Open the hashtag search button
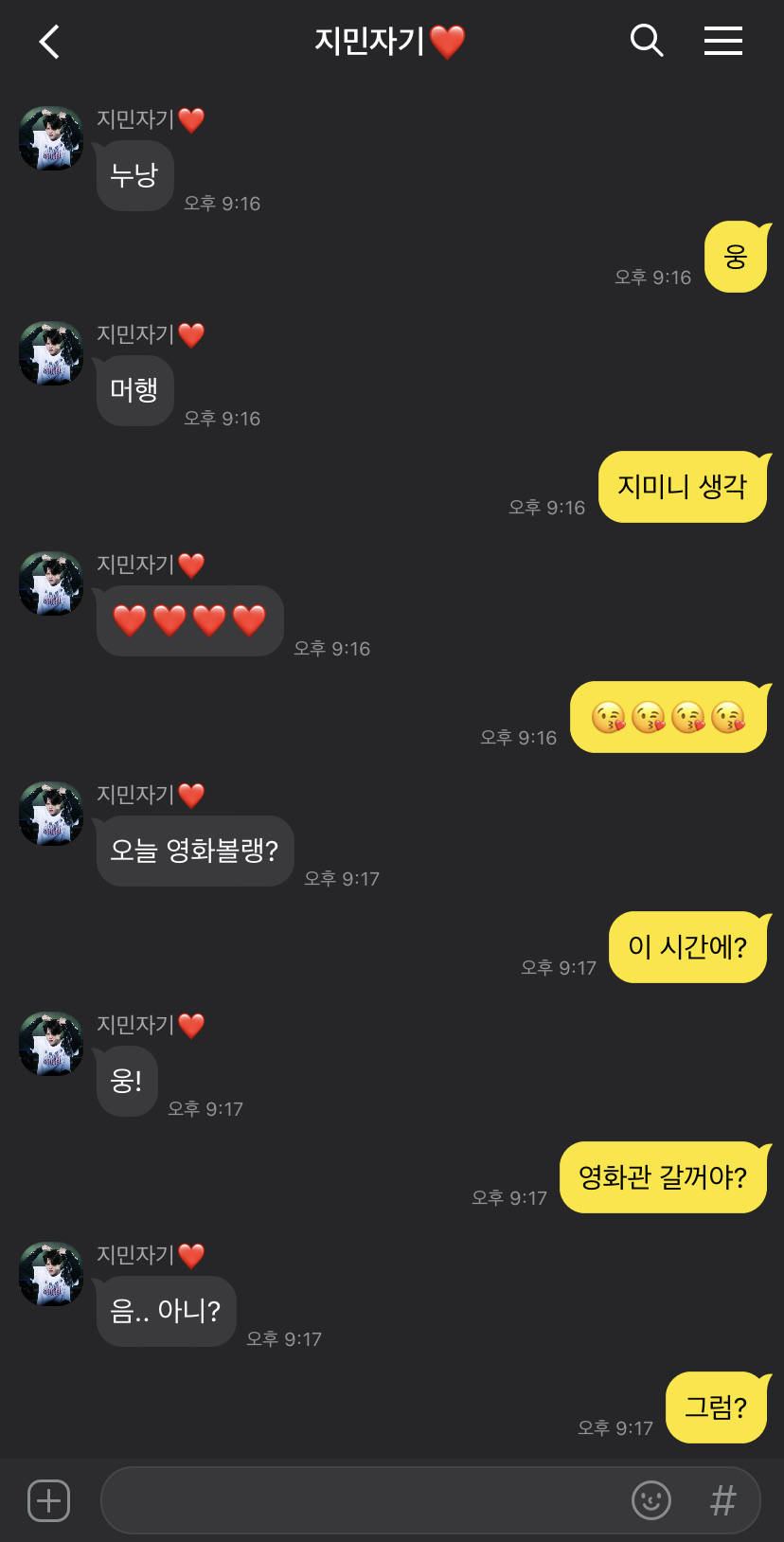This screenshot has height=1542, width=784. pyautogui.click(x=723, y=1500)
